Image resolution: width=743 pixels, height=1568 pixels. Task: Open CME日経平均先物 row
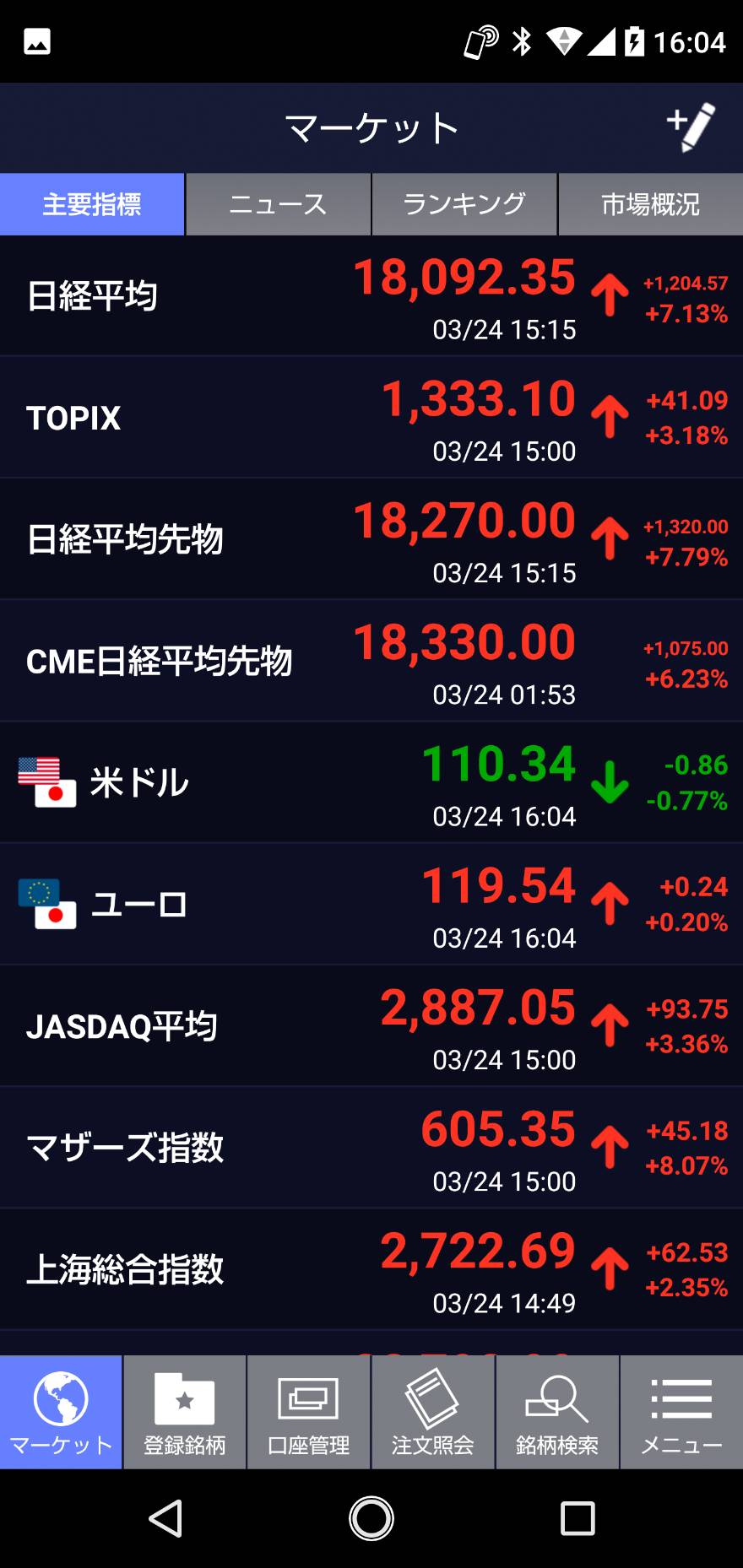coord(371,661)
